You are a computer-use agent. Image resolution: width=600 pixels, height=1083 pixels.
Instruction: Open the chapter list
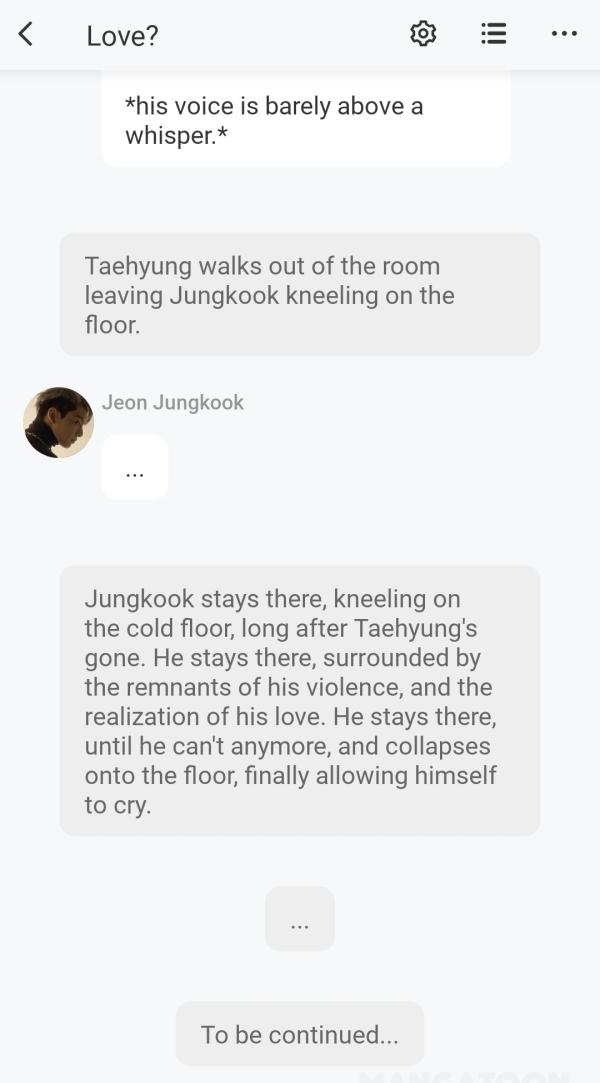tap(493, 34)
